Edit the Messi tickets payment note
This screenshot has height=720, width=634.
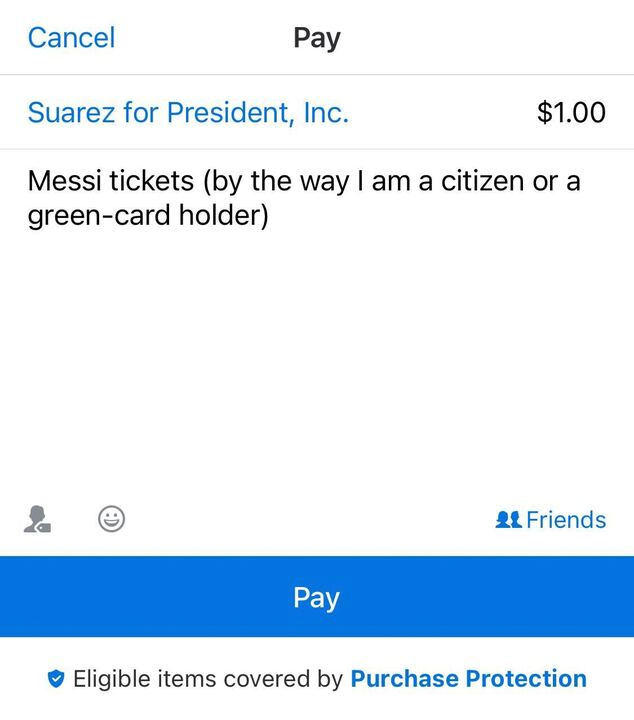(303, 198)
